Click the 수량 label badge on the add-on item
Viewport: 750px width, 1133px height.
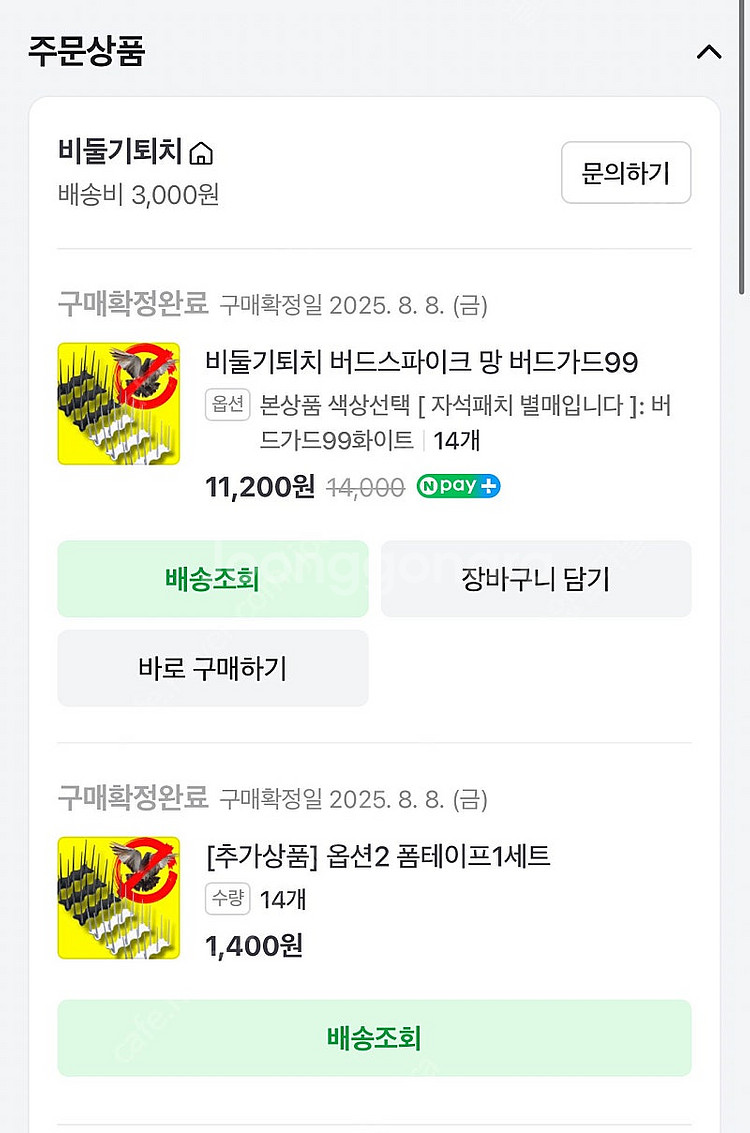point(227,898)
